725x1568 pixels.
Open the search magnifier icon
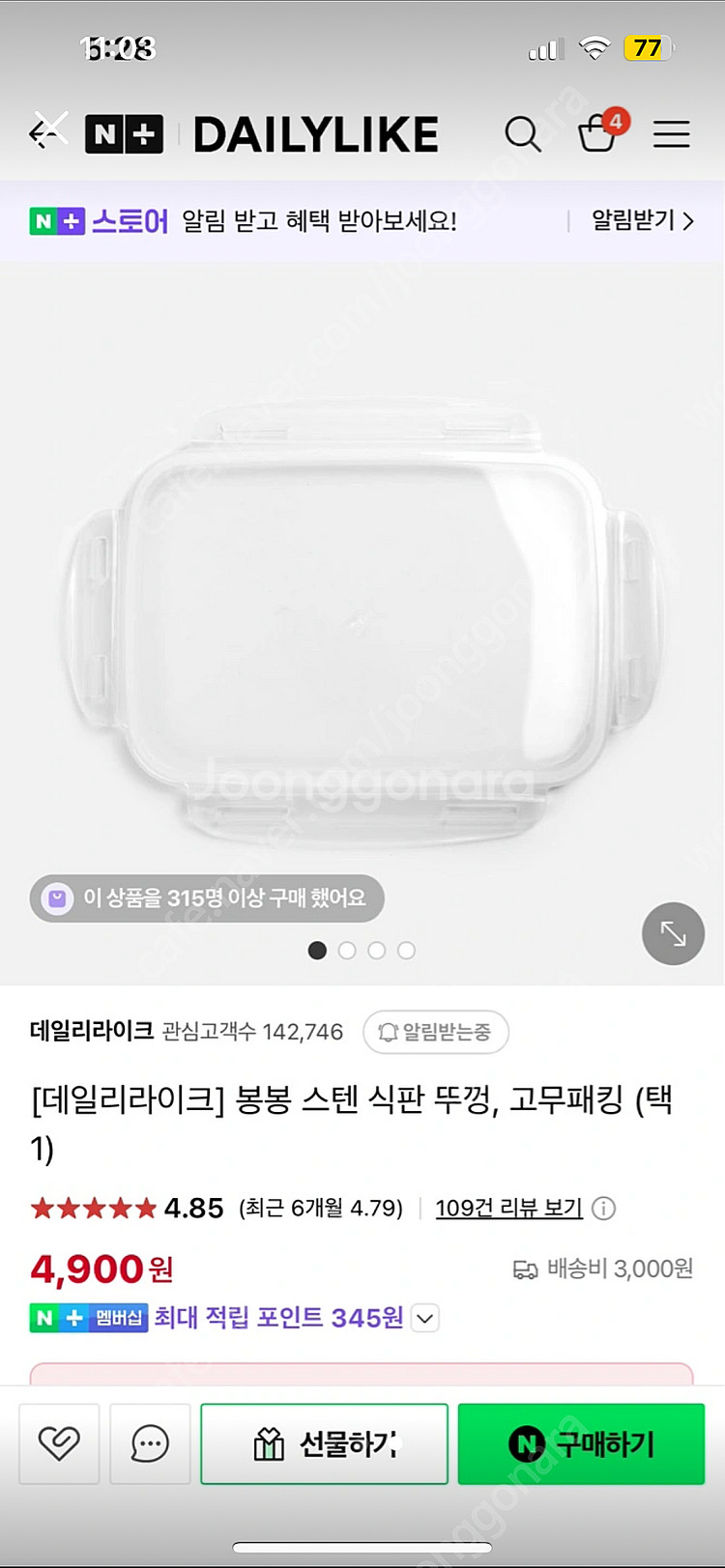(523, 134)
